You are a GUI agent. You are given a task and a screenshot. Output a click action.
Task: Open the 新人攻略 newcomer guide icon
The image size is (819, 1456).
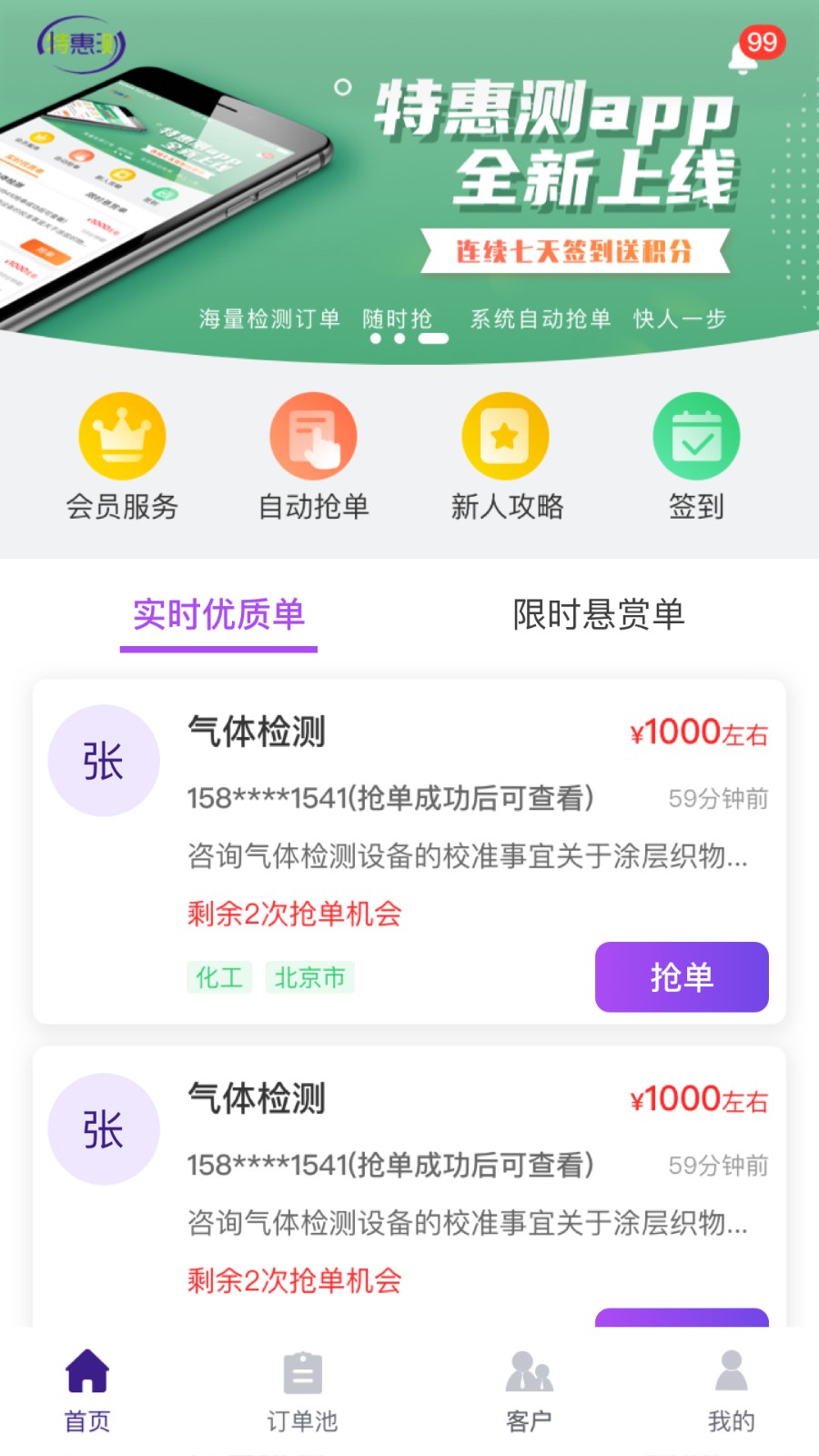tap(505, 436)
